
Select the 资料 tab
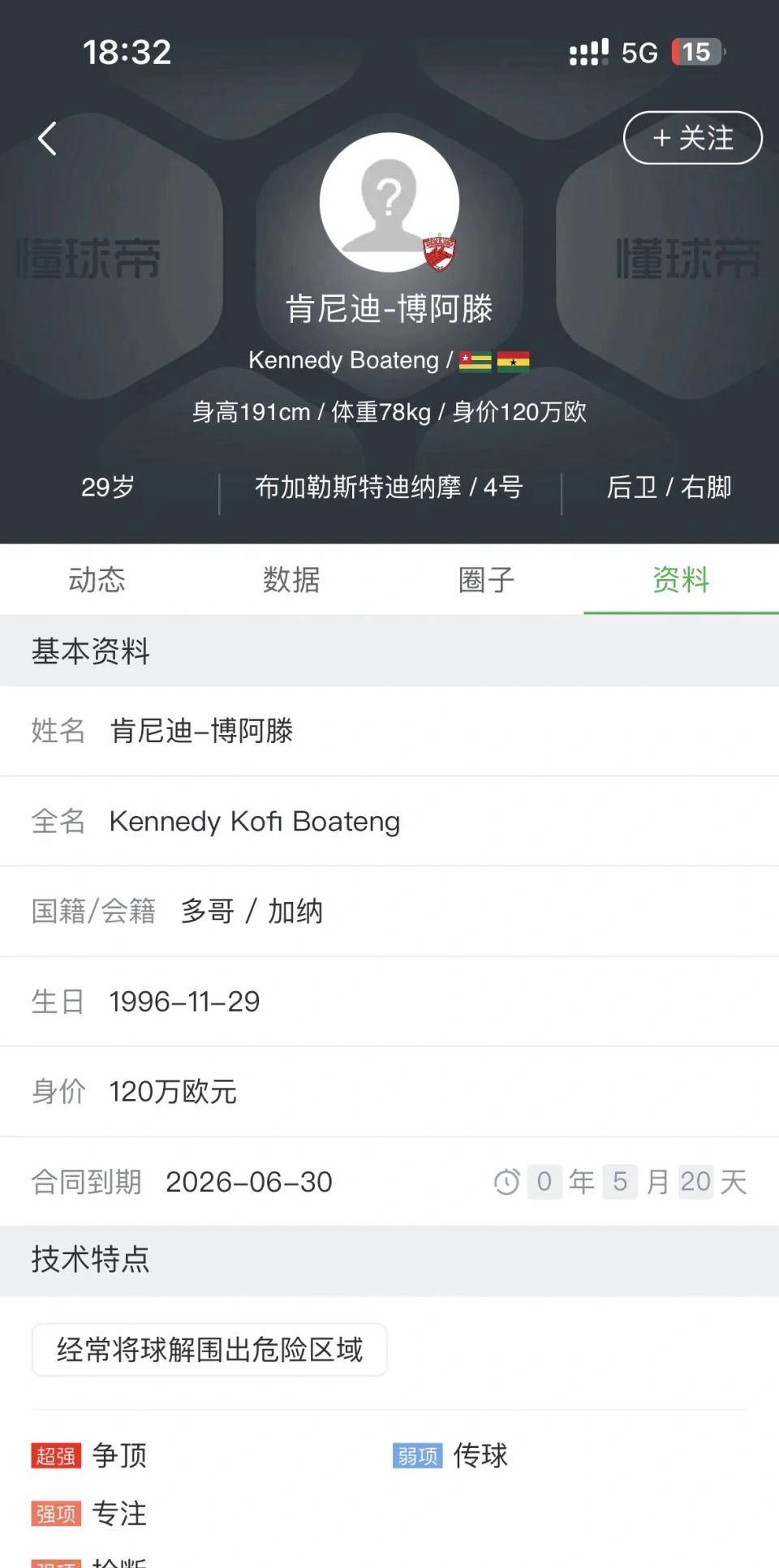click(681, 580)
